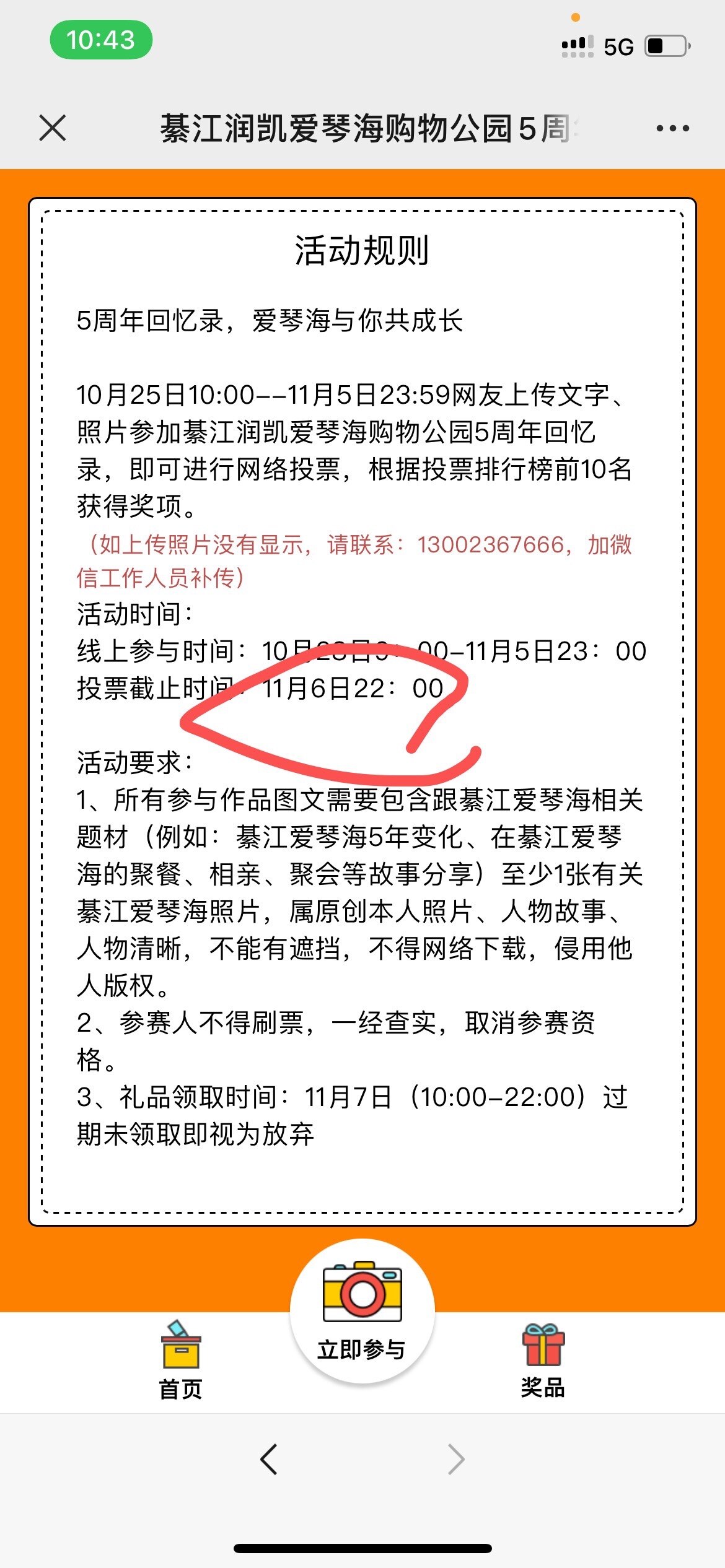
Task: Go forward with the browser forward arrow
Action: pos(456,1460)
